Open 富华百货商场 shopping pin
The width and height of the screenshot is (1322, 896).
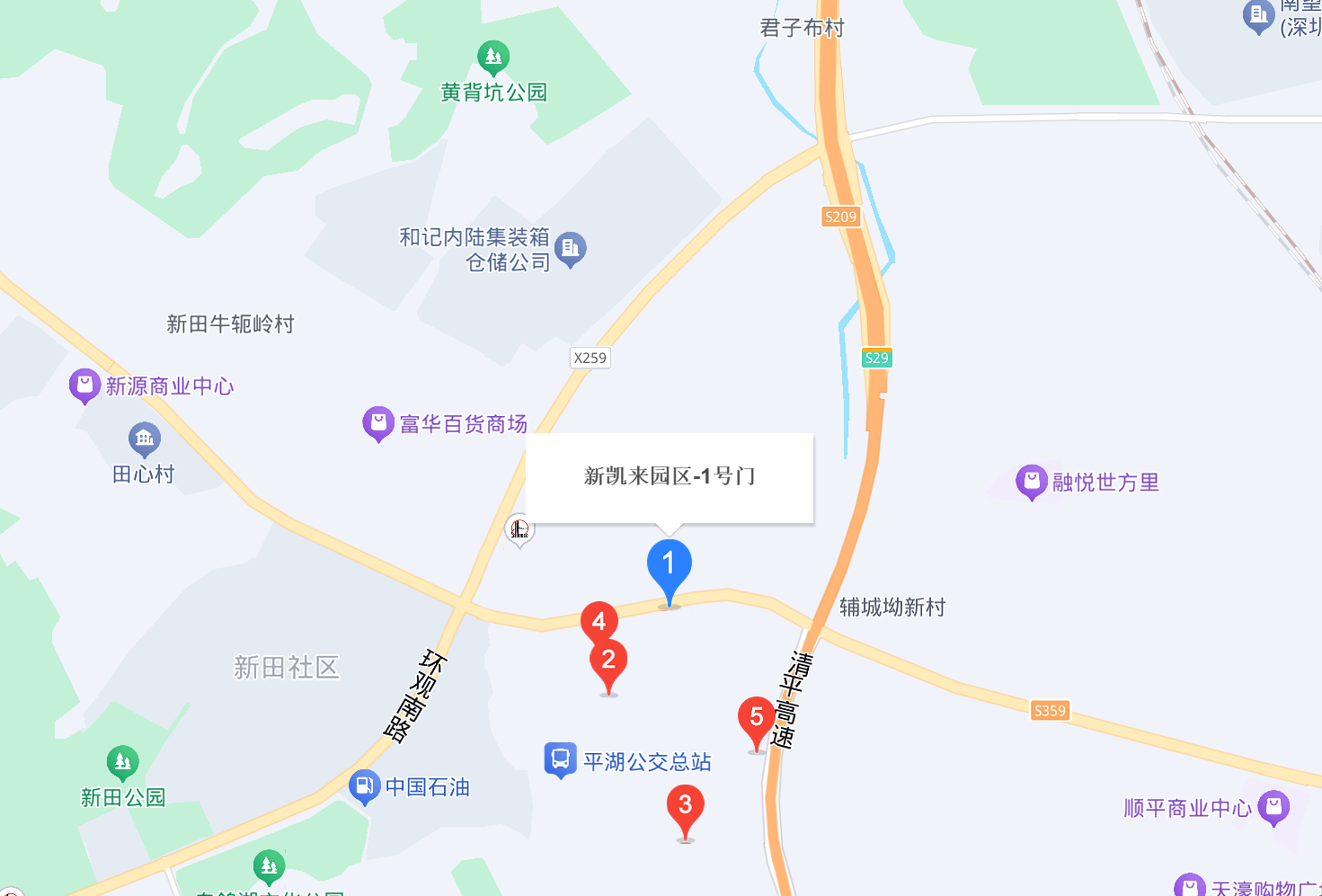(378, 422)
